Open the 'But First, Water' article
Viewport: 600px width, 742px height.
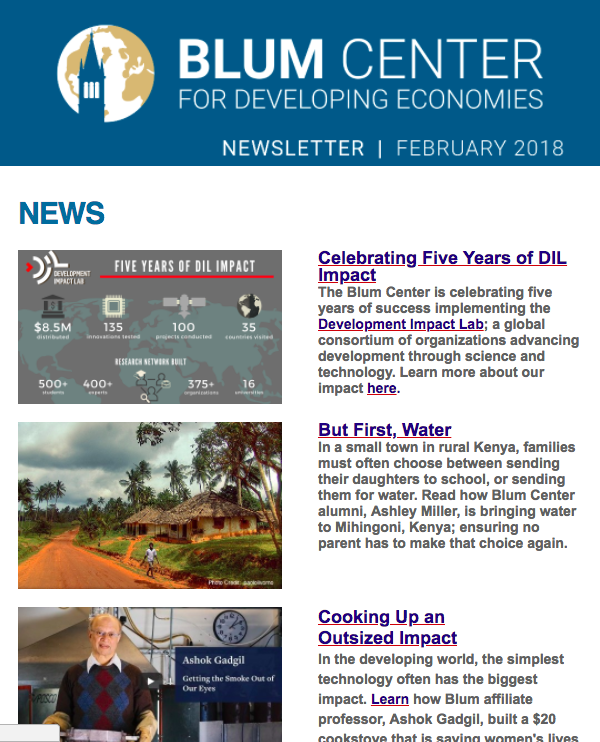point(384,431)
